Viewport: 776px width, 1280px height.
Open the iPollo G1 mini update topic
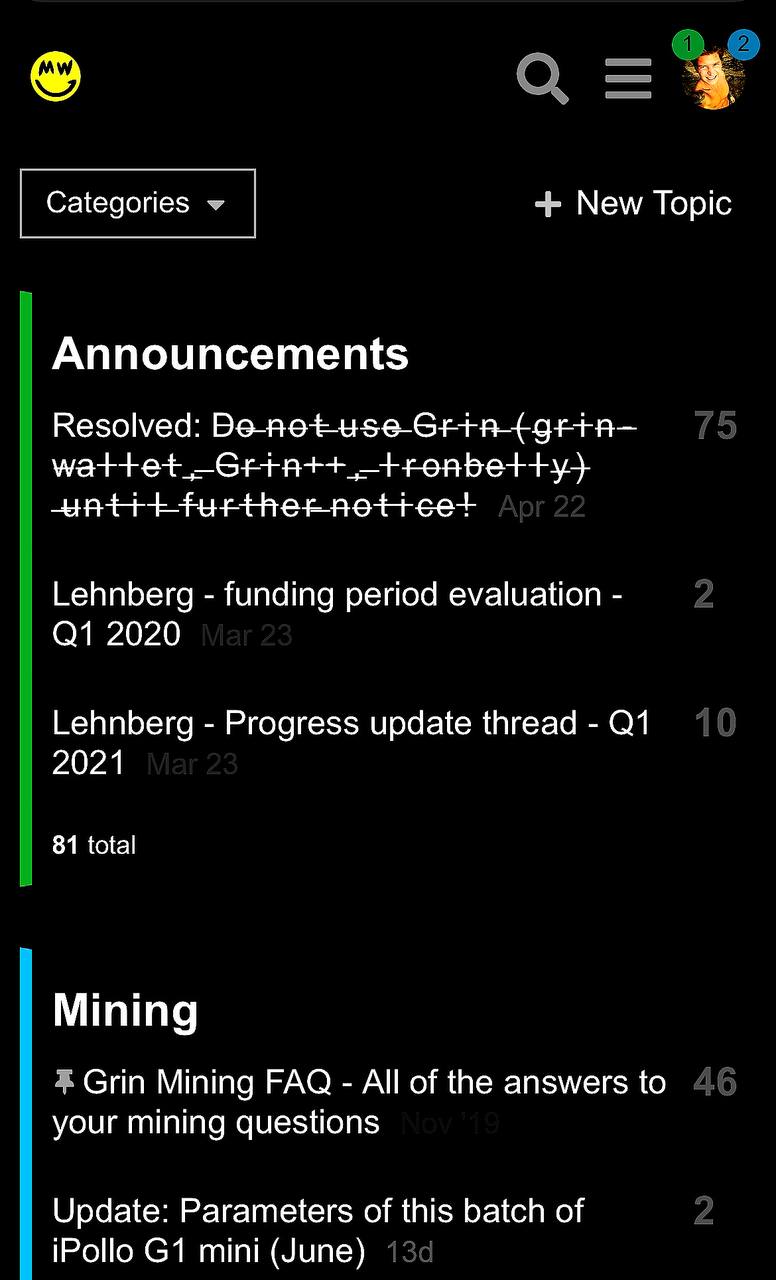coord(318,1230)
